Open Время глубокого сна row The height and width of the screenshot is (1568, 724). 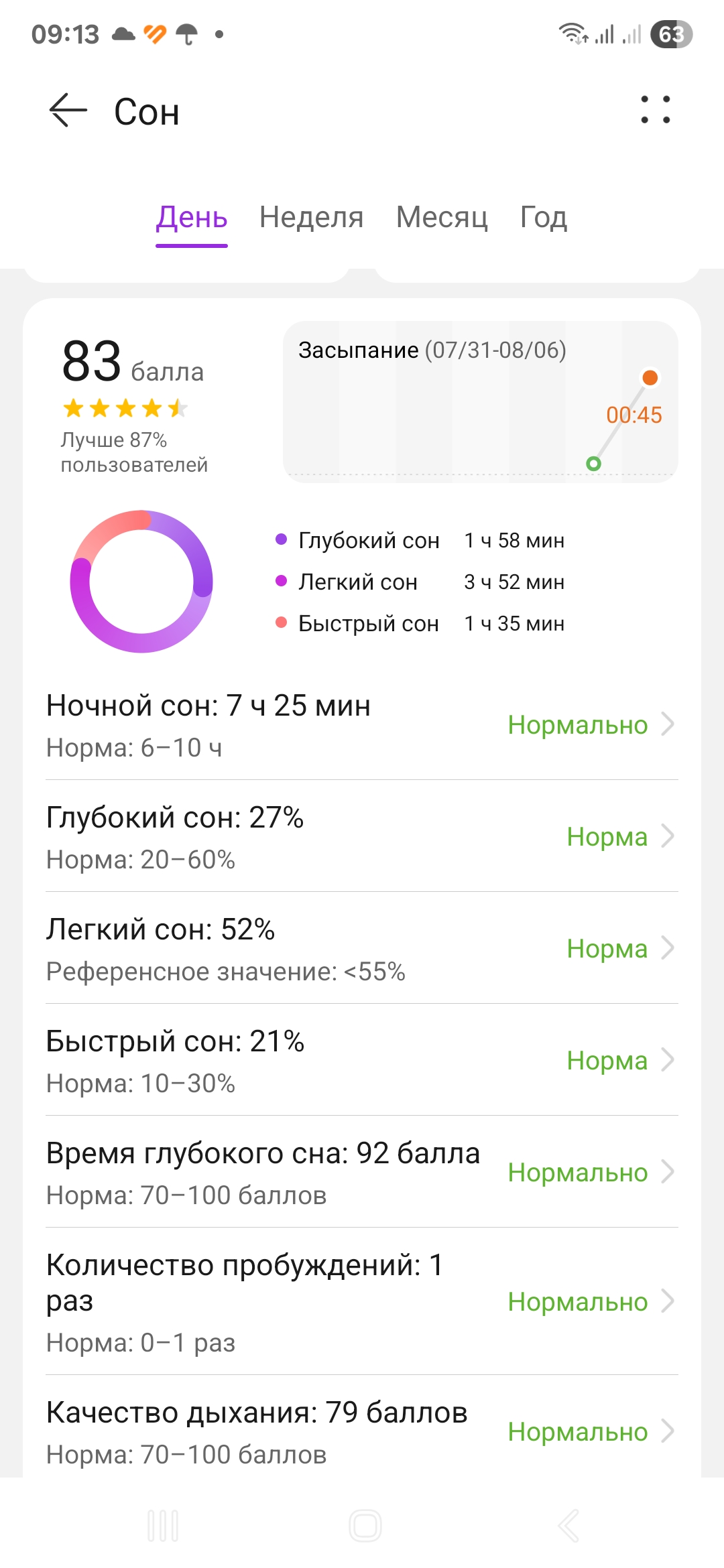click(x=362, y=1172)
